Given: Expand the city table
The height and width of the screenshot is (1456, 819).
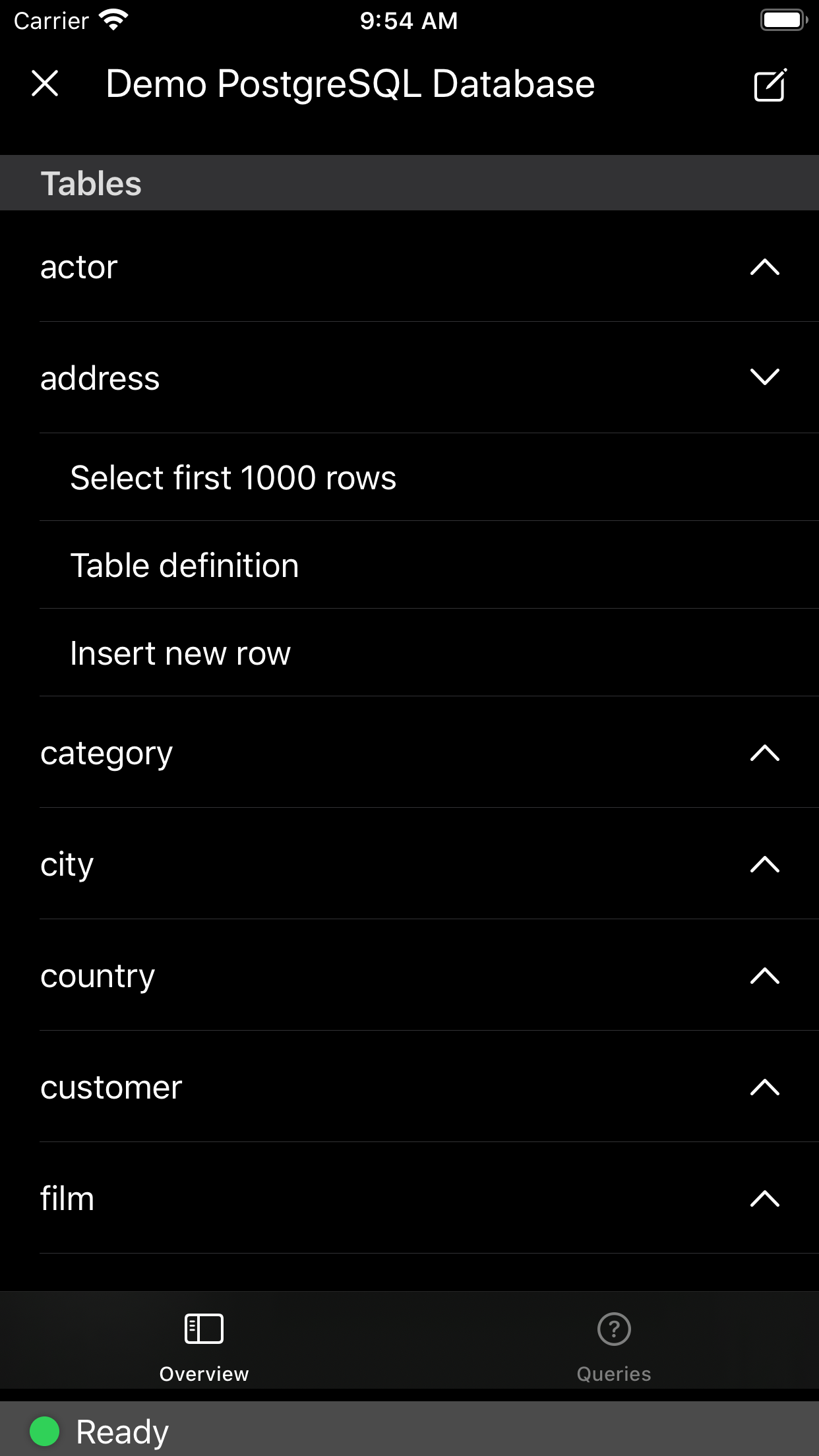Looking at the screenshot, I should [x=764, y=864].
